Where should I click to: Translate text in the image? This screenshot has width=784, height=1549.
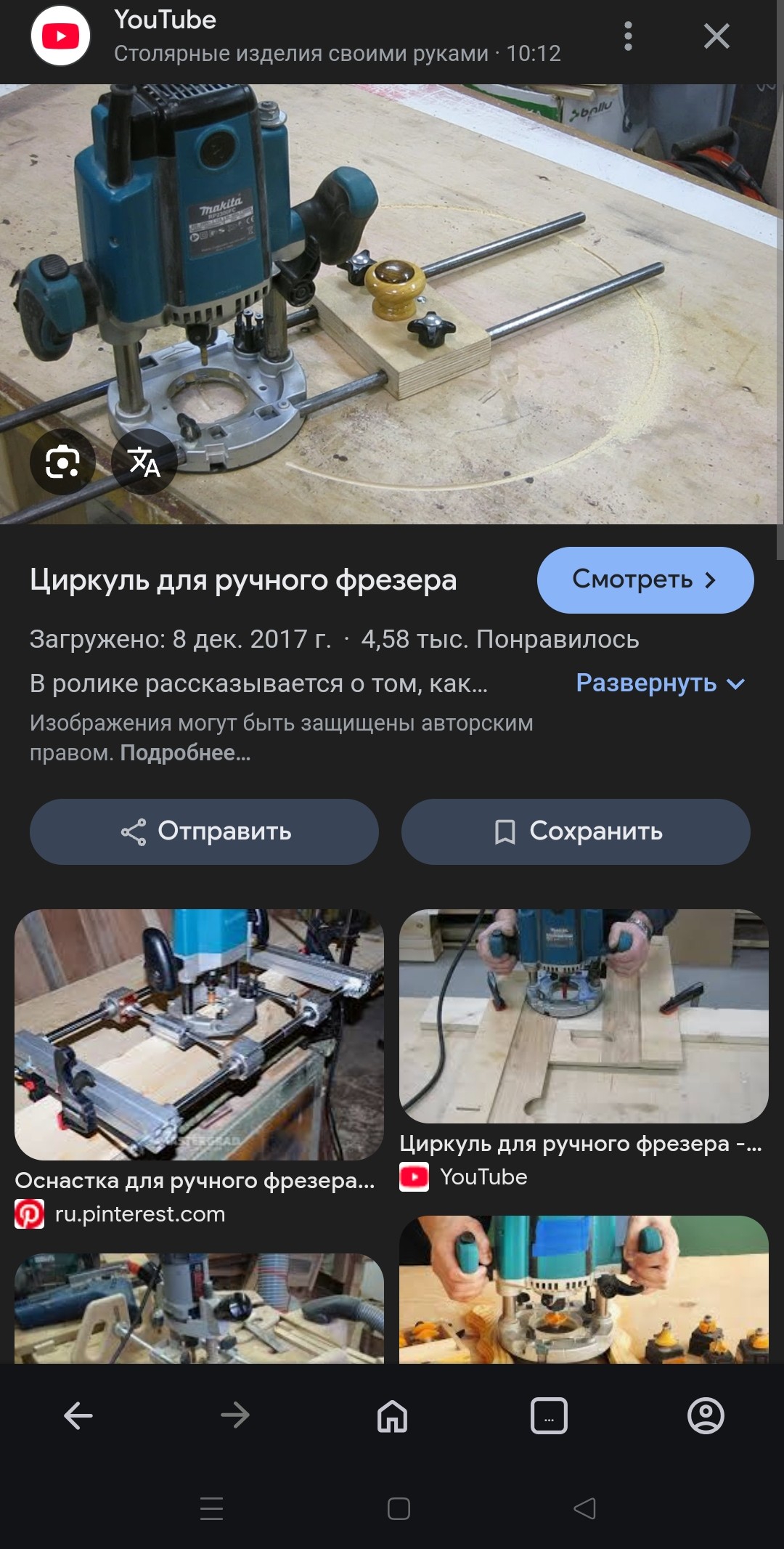point(144,463)
